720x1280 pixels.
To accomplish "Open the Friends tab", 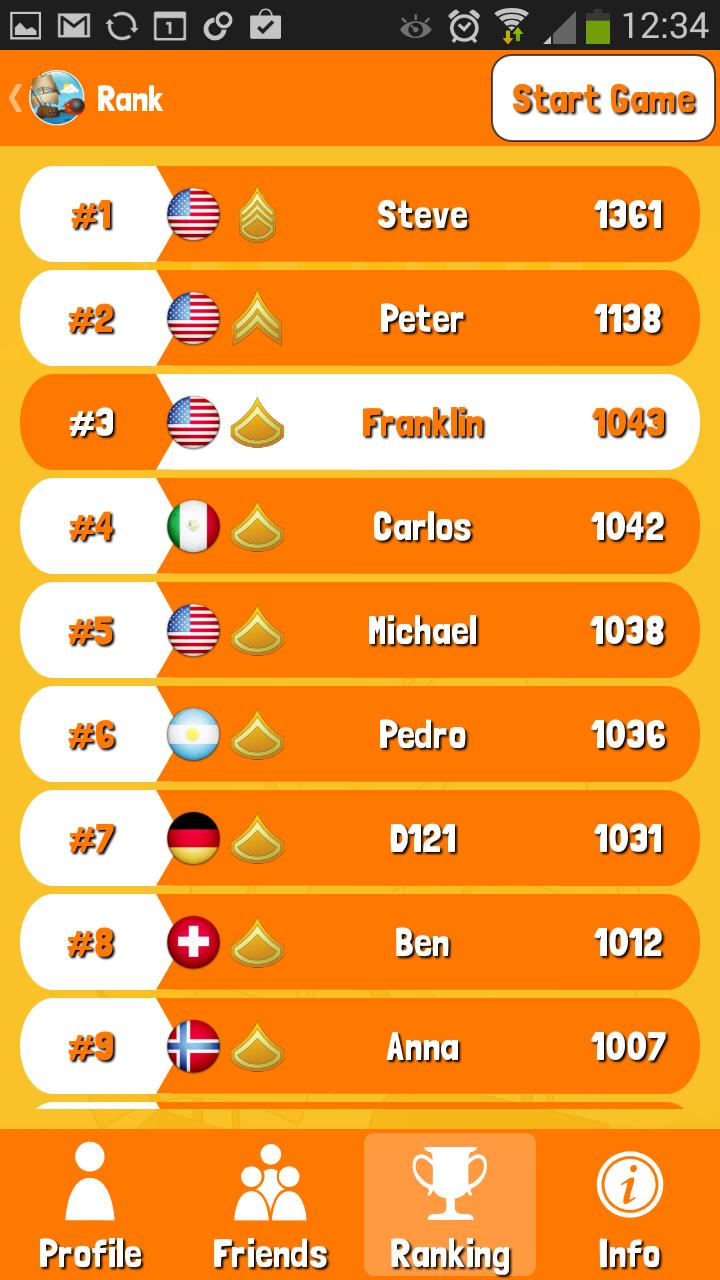I will pyautogui.click(x=270, y=1206).
